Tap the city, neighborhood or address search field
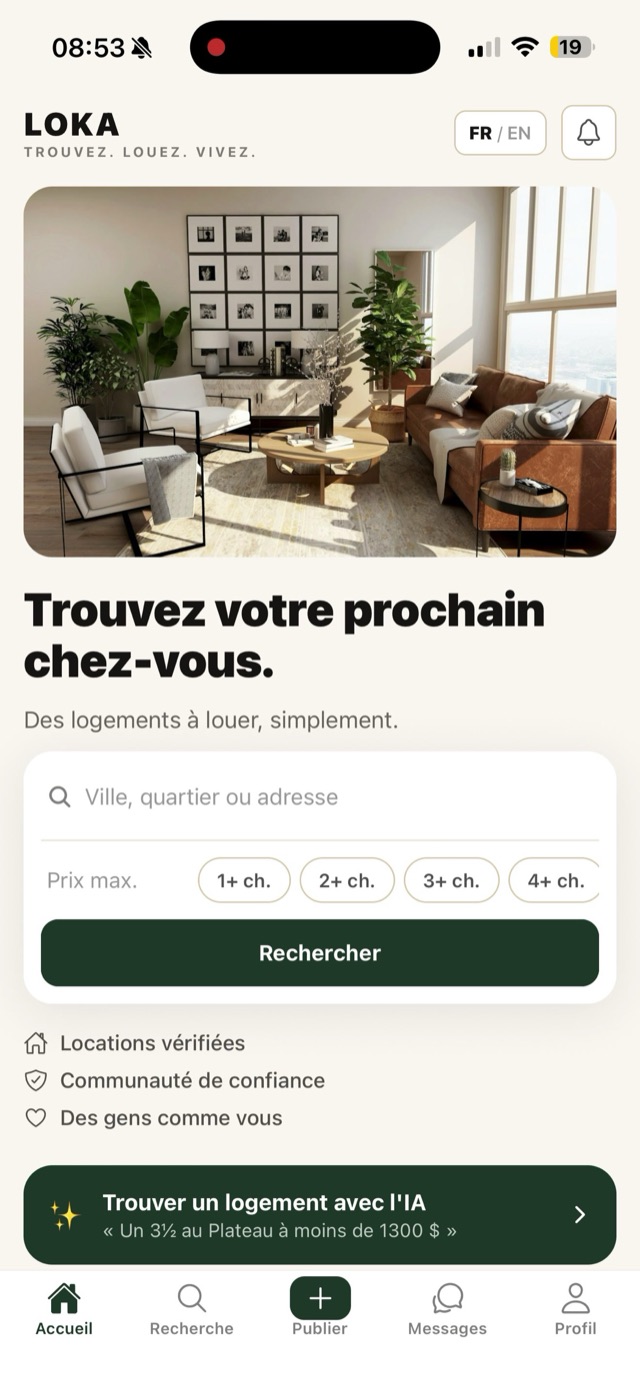This screenshot has width=640, height=1391. [x=320, y=797]
